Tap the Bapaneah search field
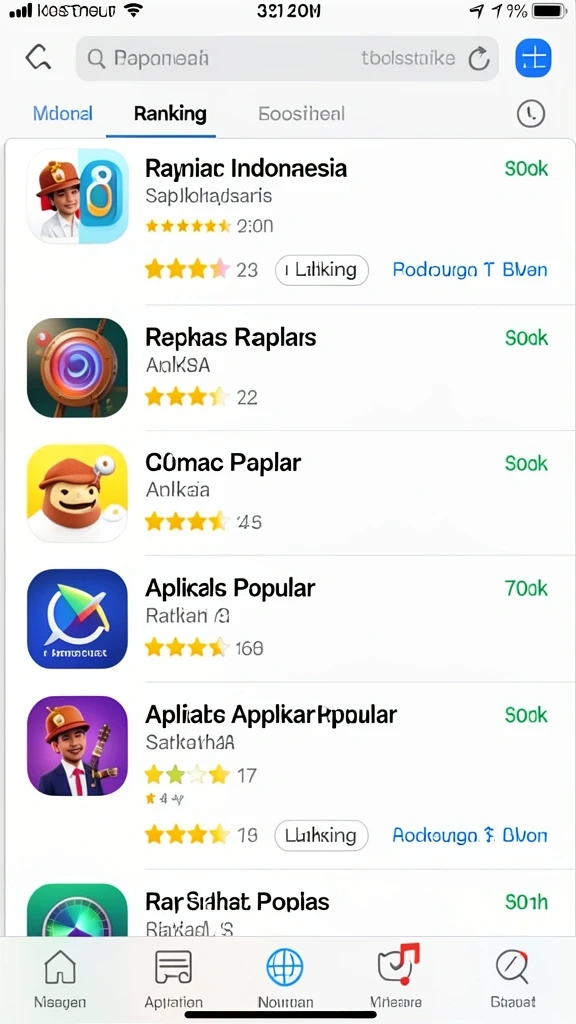This screenshot has height=1024, width=576. (287, 59)
